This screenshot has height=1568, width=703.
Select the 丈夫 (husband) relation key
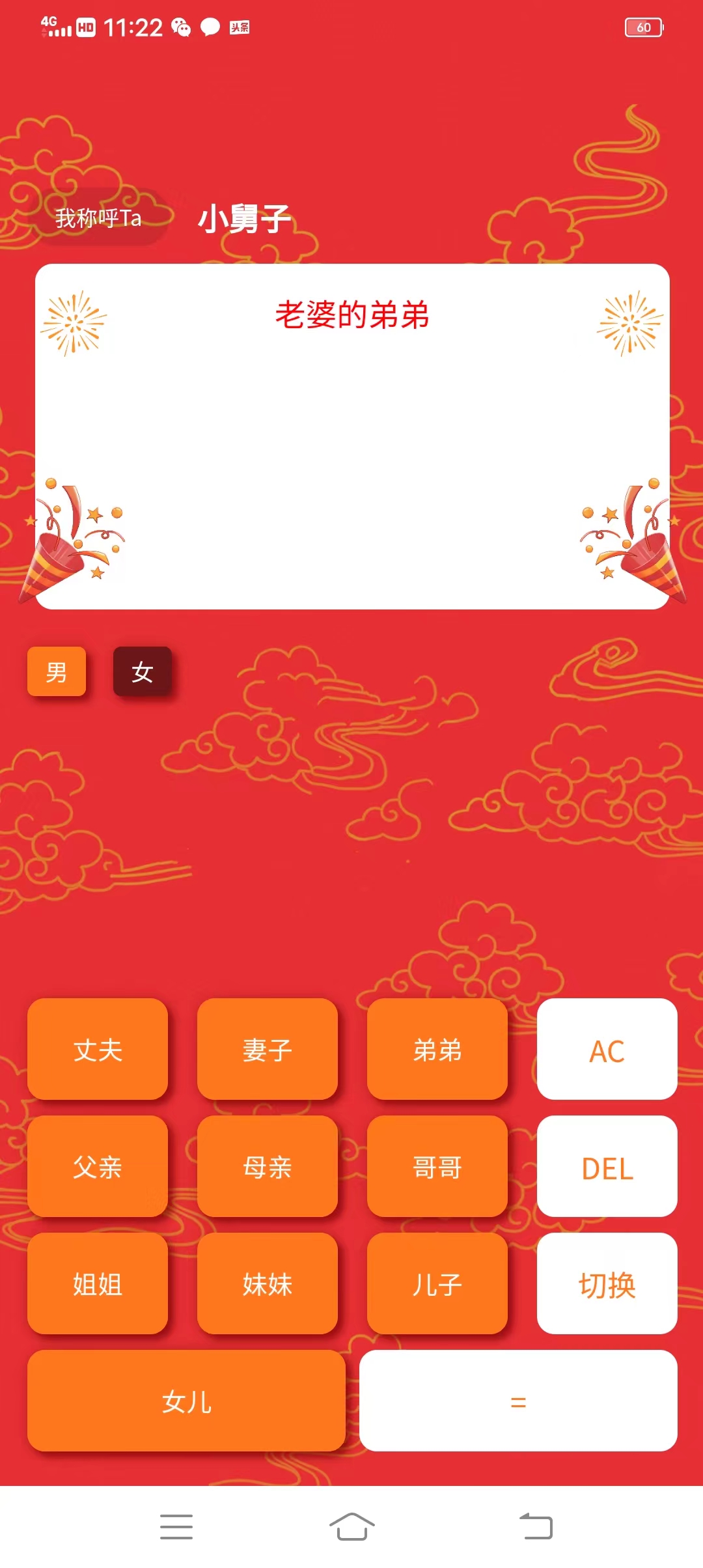click(x=98, y=1050)
